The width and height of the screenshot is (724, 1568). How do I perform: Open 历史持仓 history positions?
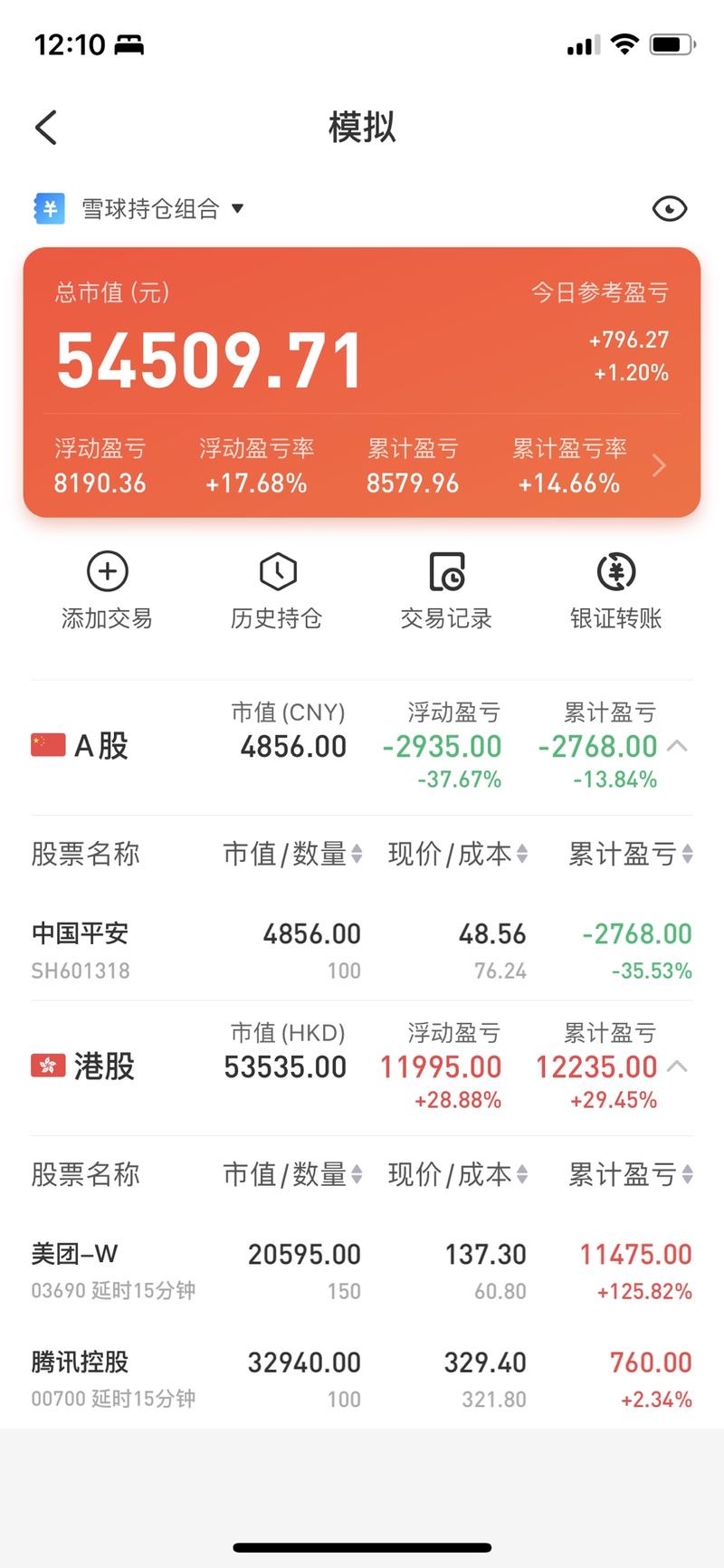(x=277, y=591)
